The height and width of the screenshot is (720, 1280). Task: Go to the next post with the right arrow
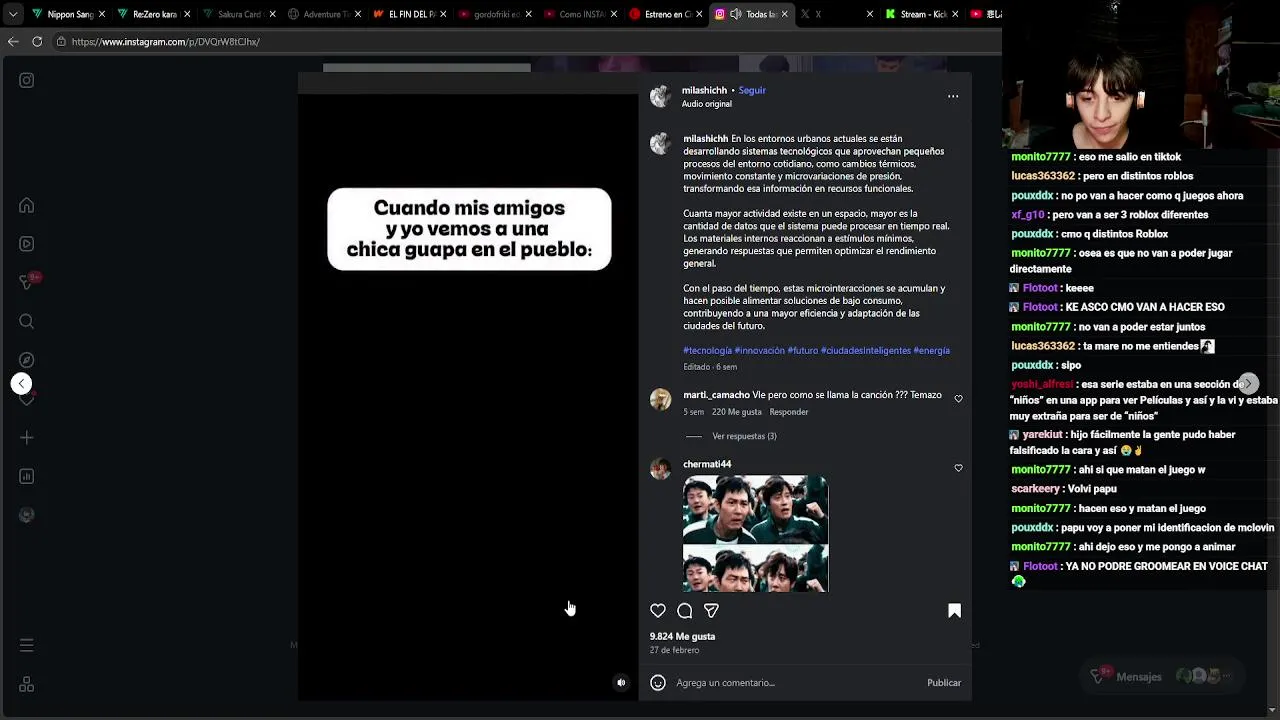1248,383
